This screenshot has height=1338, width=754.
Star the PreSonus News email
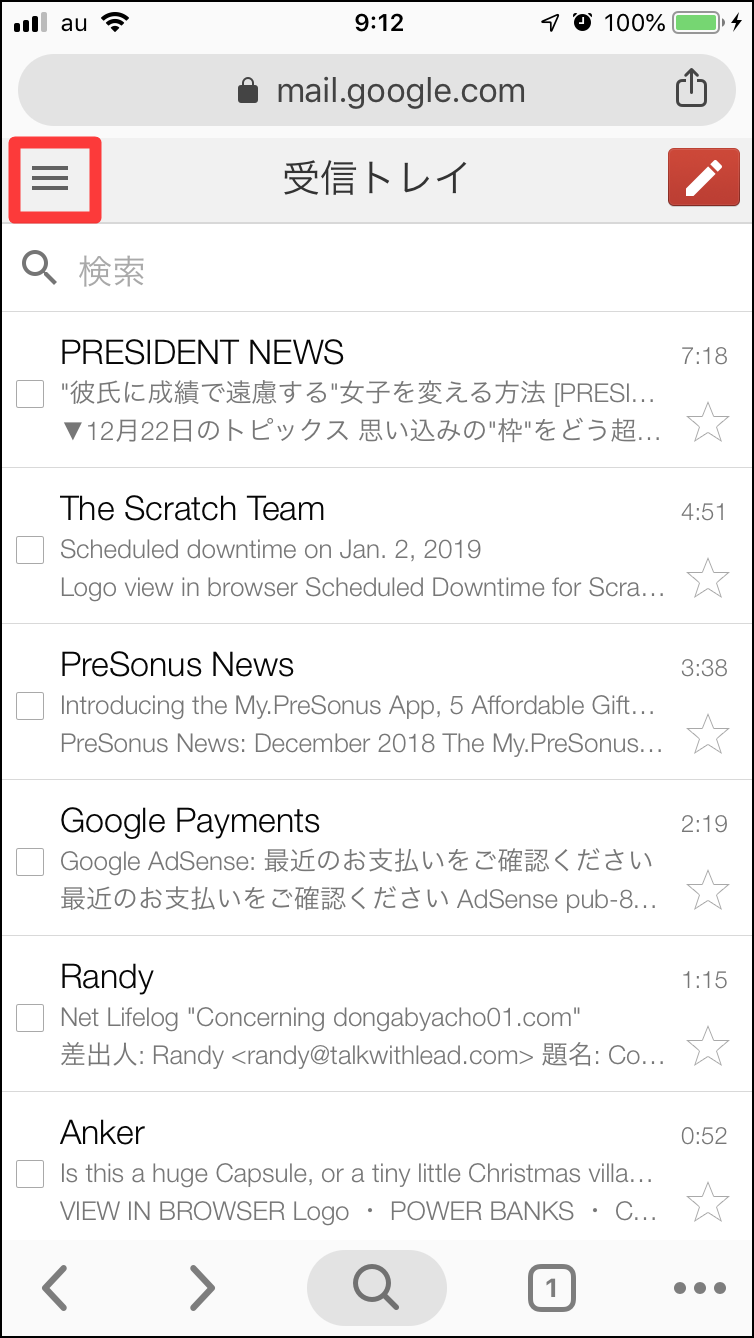tap(709, 733)
